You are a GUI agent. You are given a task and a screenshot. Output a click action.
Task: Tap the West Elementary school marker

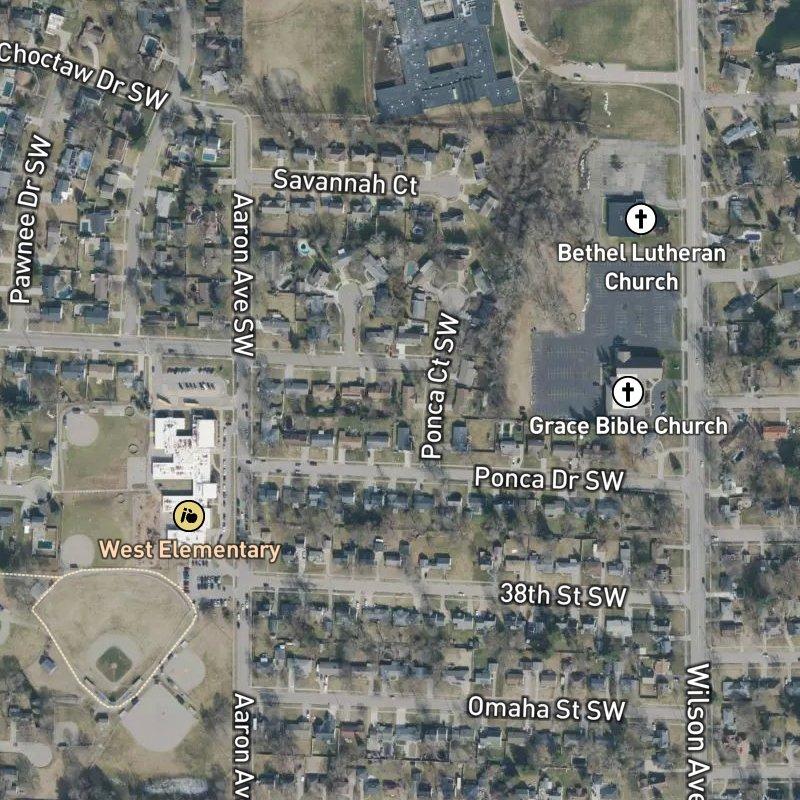189,516
